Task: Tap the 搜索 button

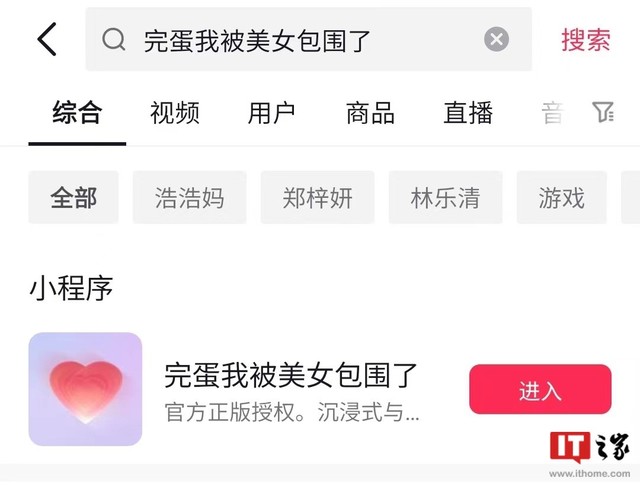Action: point(586,40)
